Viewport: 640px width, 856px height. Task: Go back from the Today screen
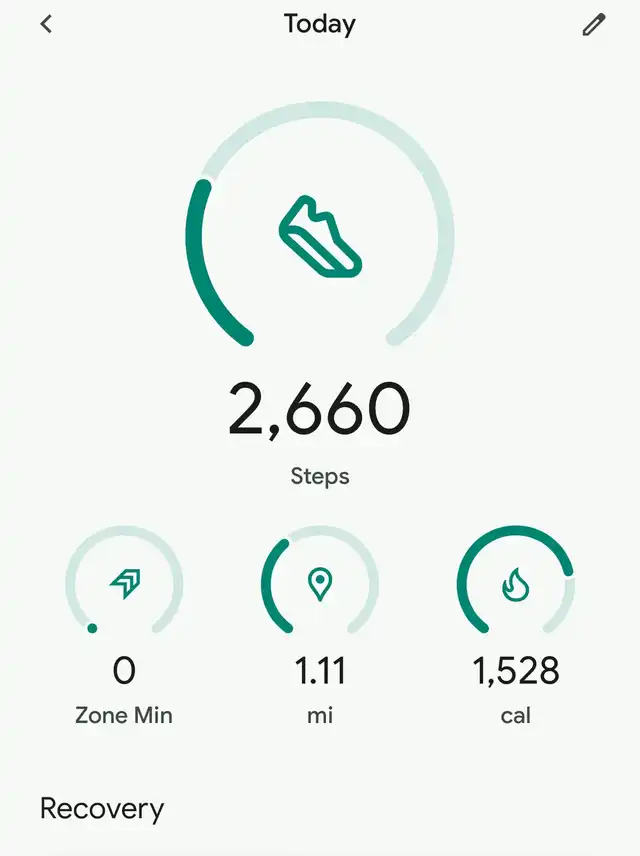pos(46,25)
